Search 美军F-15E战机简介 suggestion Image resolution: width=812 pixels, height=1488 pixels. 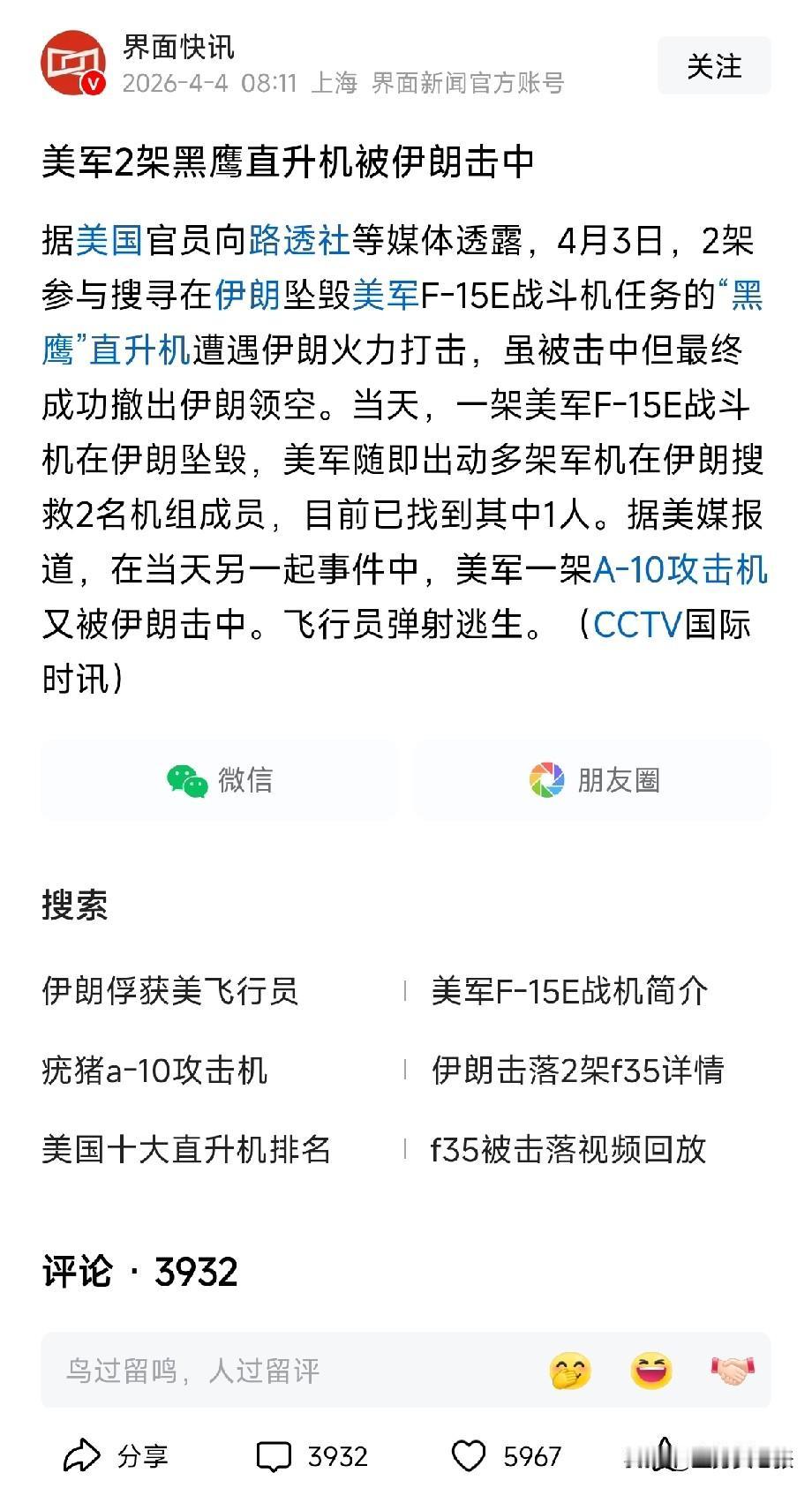[568, 991]
